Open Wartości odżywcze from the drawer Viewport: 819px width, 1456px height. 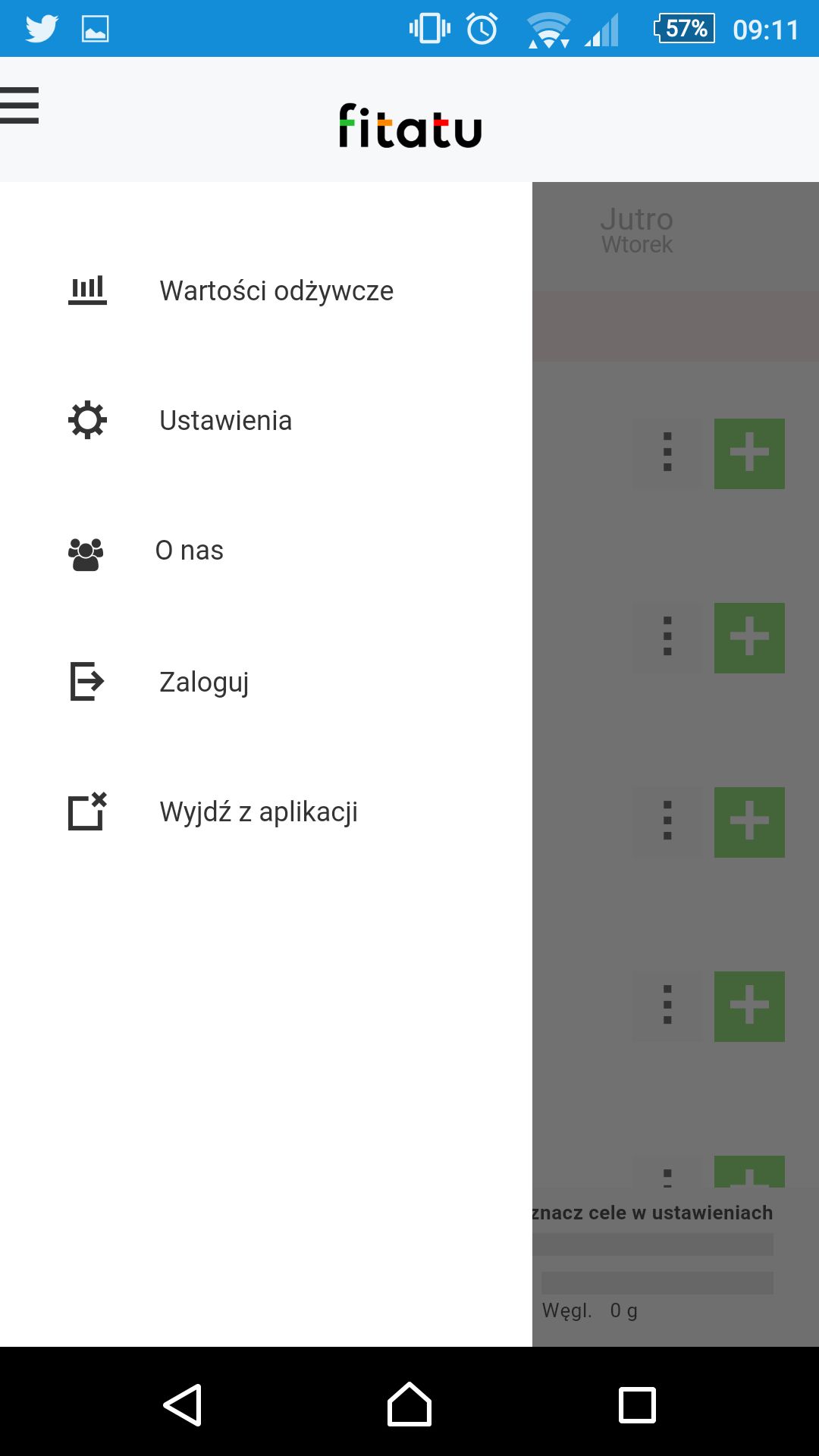pyautogui.click(x=266, y=291)
